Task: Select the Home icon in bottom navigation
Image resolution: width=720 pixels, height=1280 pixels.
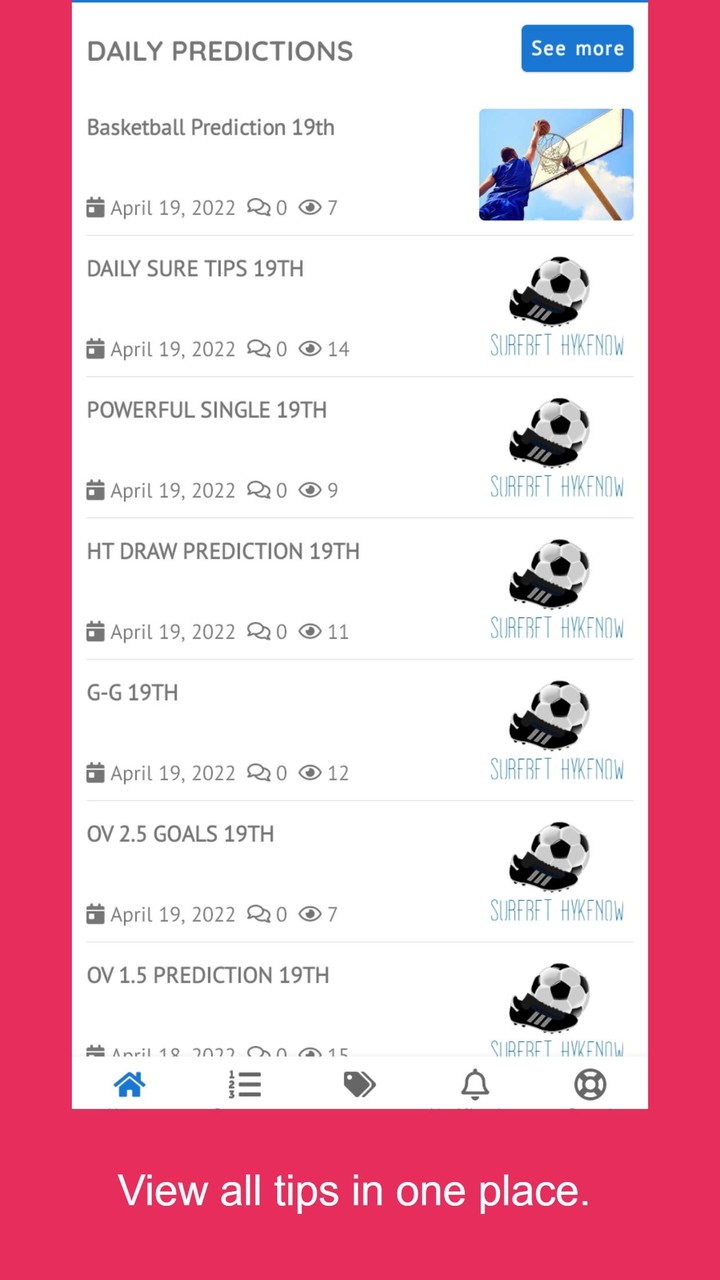Action: pyautogui.click(x=130, y=1083)
